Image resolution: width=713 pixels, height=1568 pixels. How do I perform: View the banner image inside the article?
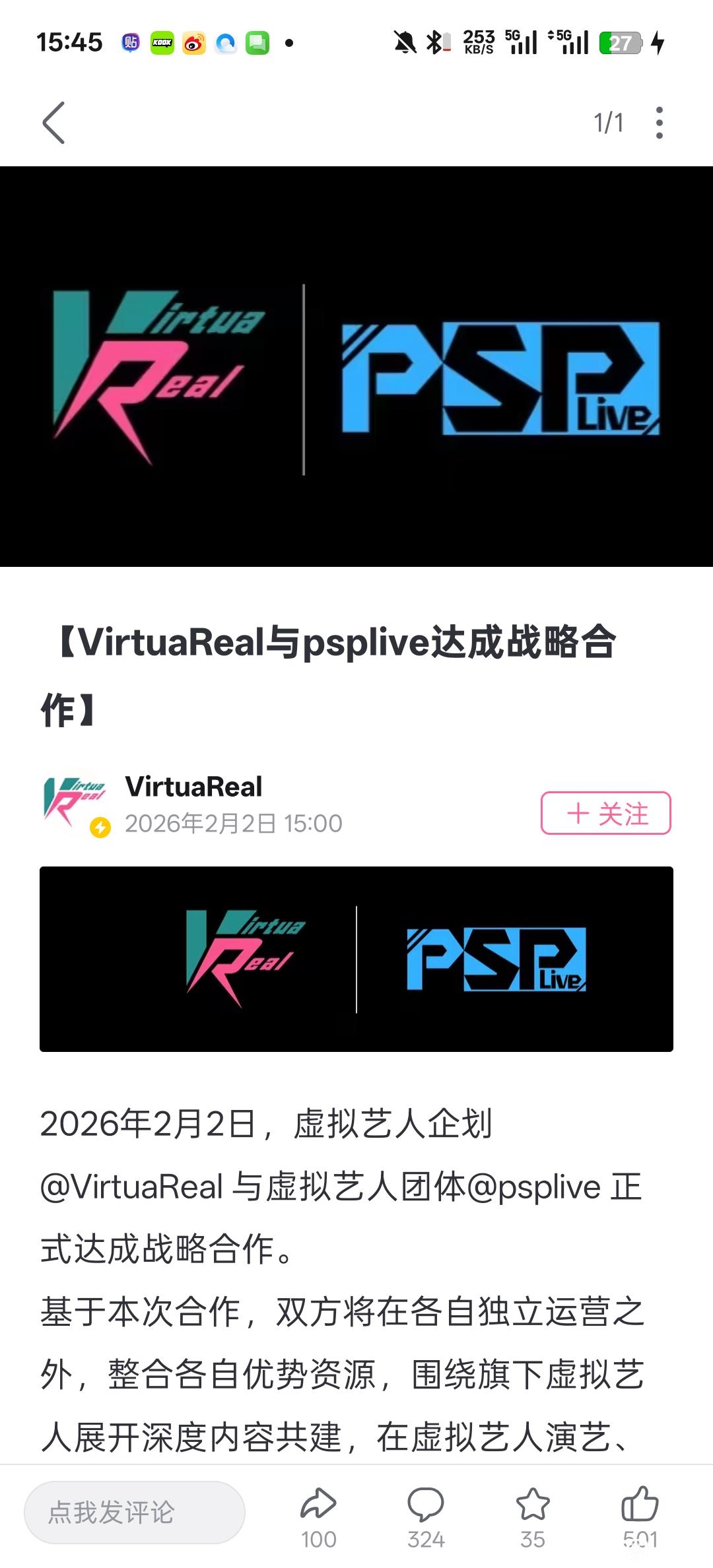356,959
